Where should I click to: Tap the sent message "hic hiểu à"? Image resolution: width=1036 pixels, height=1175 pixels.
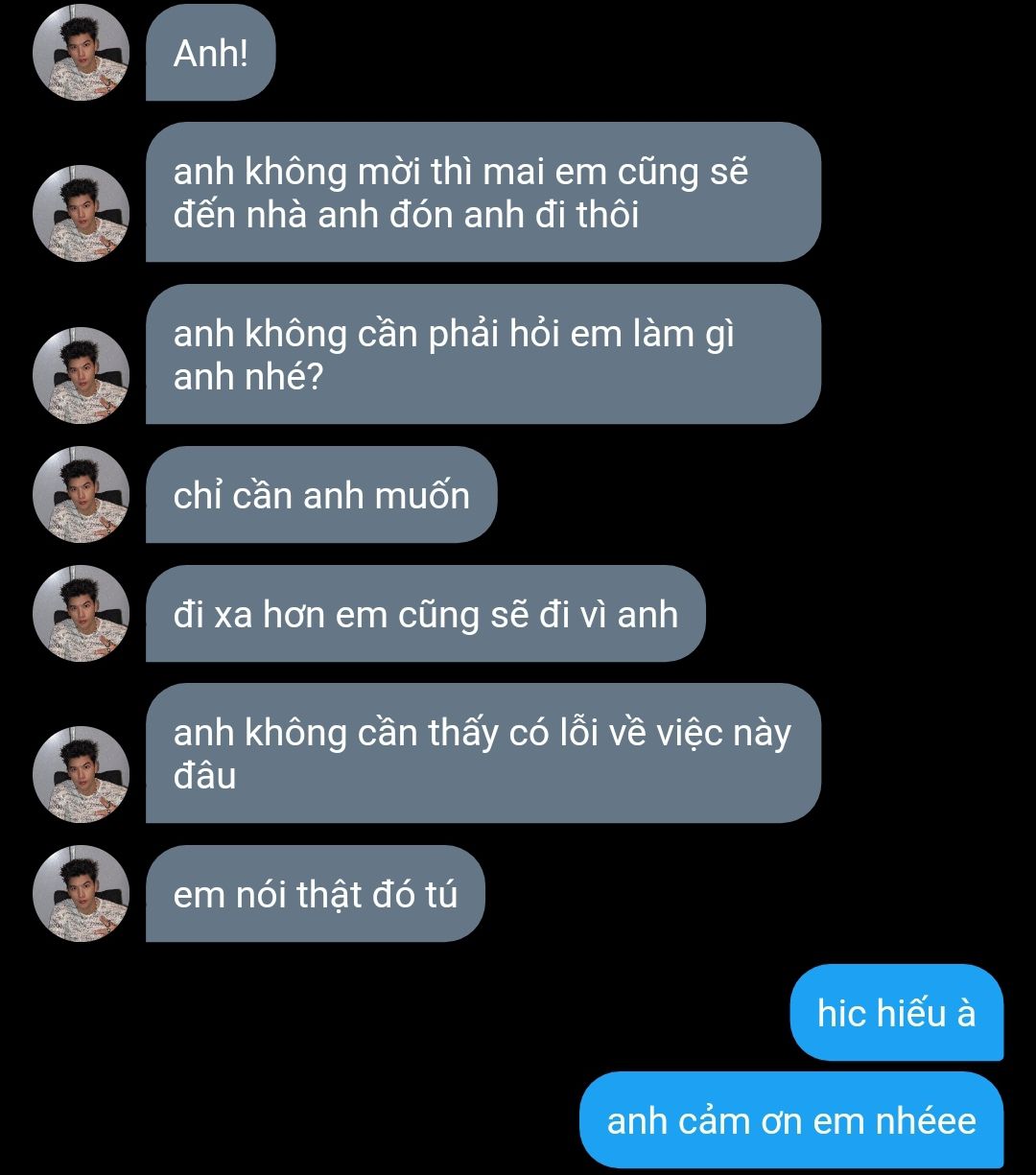896,1013
